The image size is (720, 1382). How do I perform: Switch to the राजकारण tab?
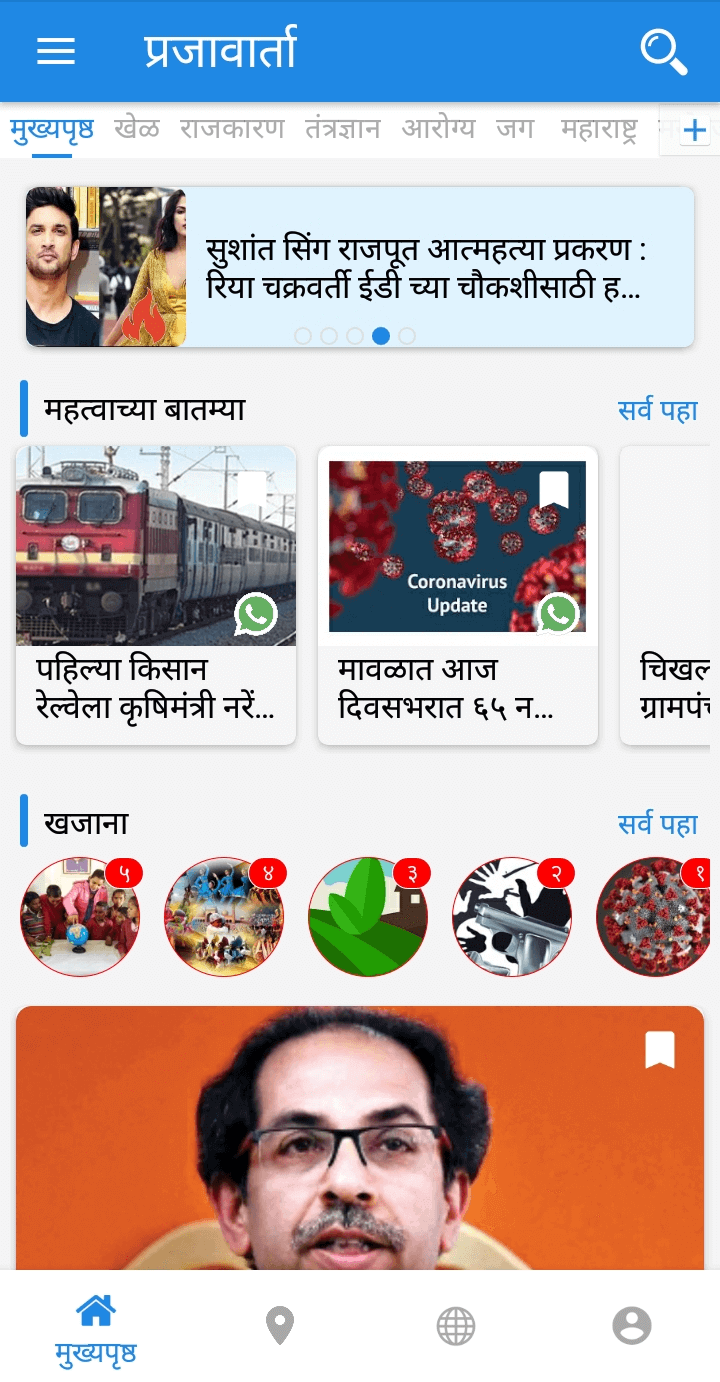pos(232,129)
